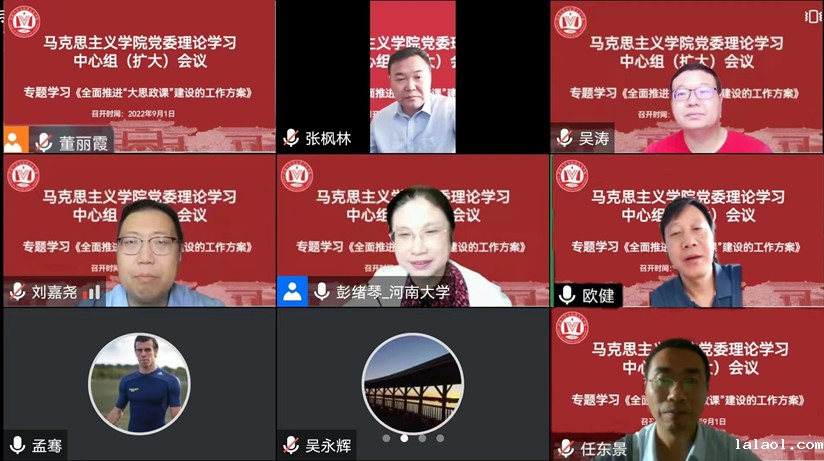Select 吴永辉's avatar tile
Screen dimensions: 824x461
click(x=412, y=384)
